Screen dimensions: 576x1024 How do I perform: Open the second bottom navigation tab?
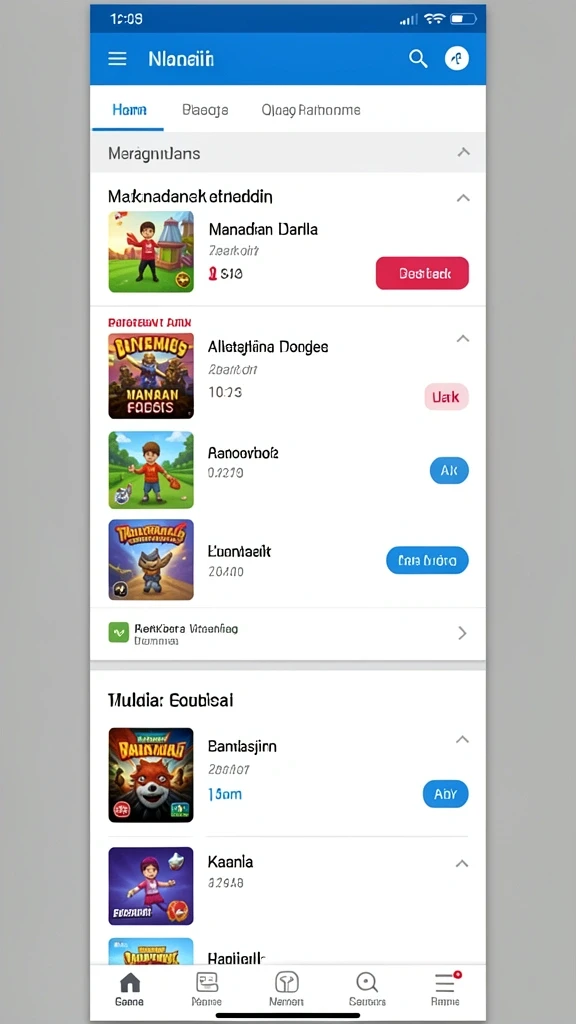coord(206,989)
